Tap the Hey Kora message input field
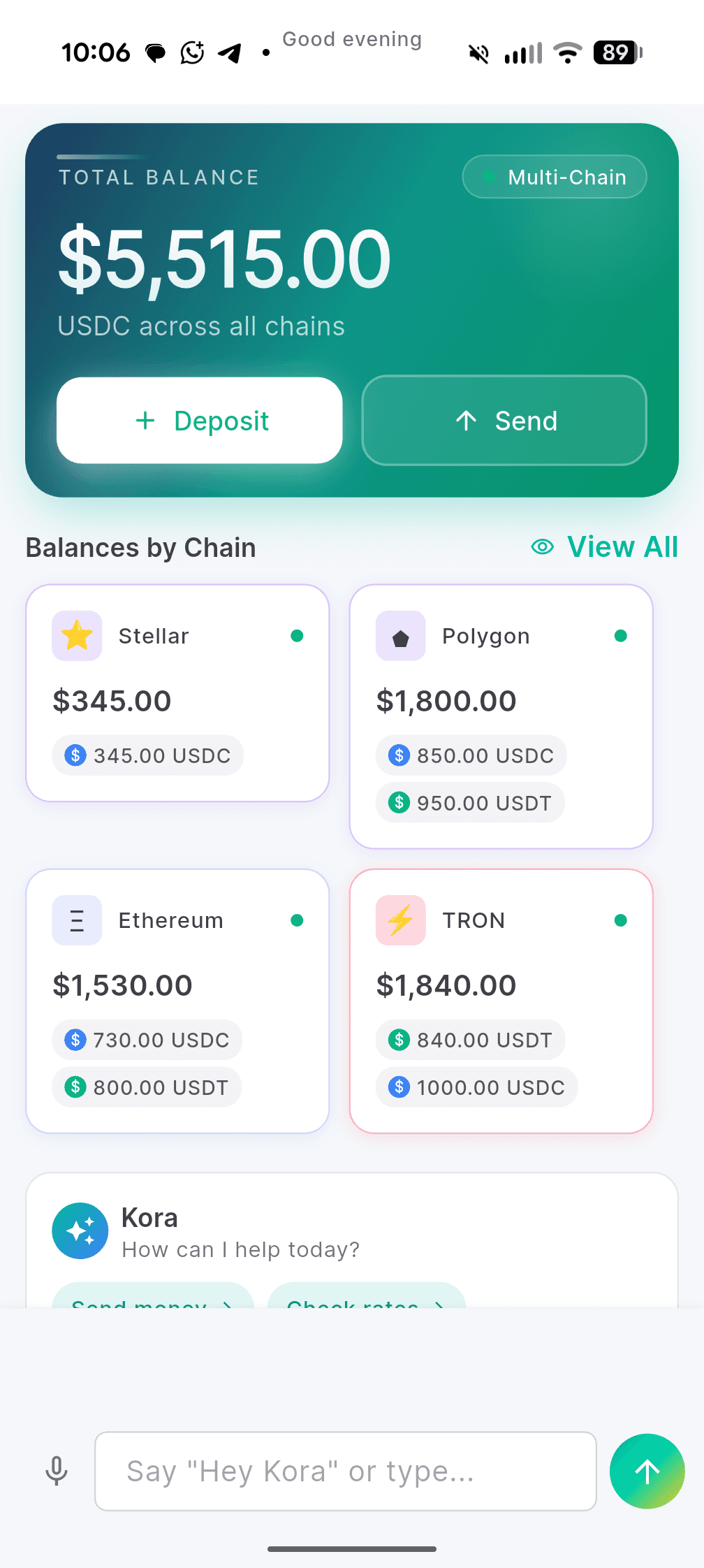The width and height of the screenshot is (704, 1568). [x=344, y=1471]
